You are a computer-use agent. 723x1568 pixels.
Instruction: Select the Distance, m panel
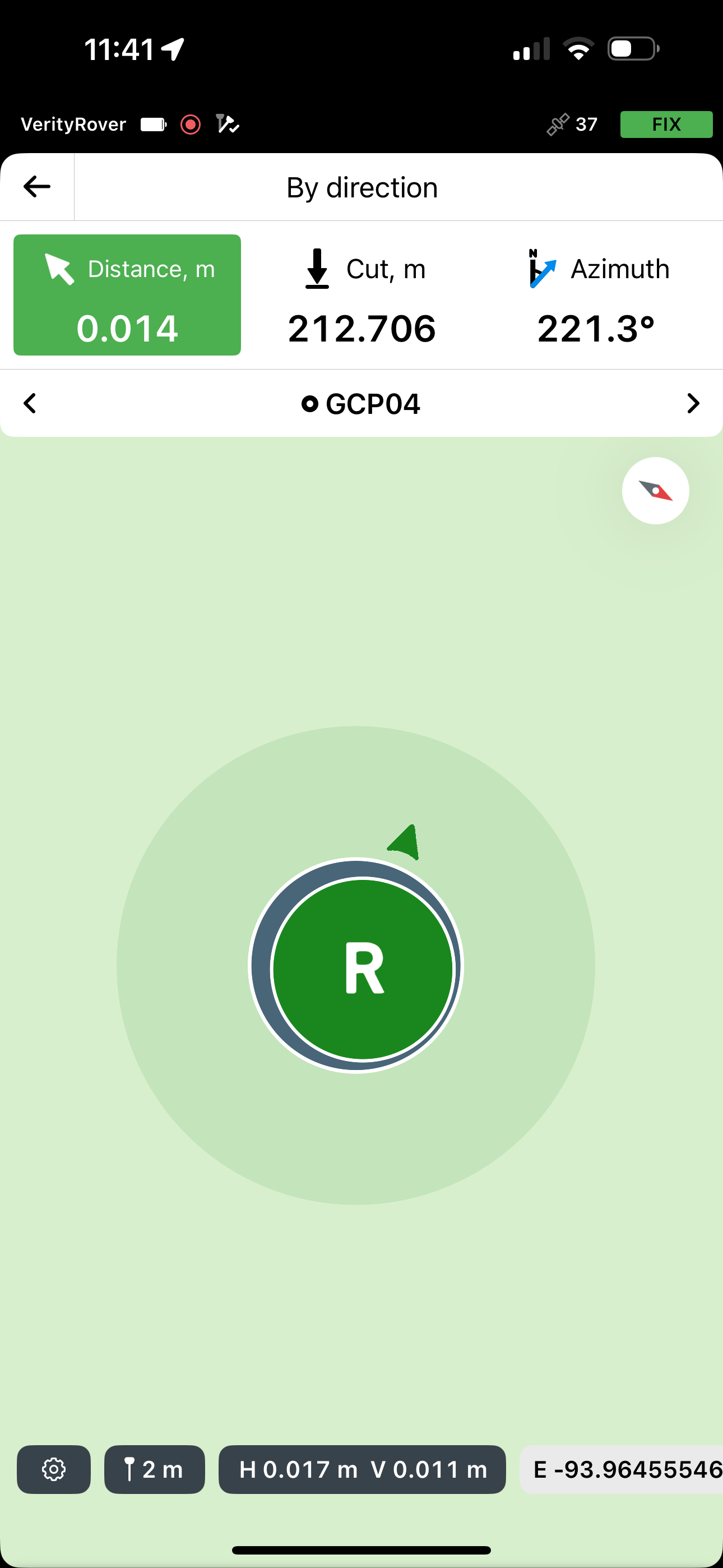(127, 295)
